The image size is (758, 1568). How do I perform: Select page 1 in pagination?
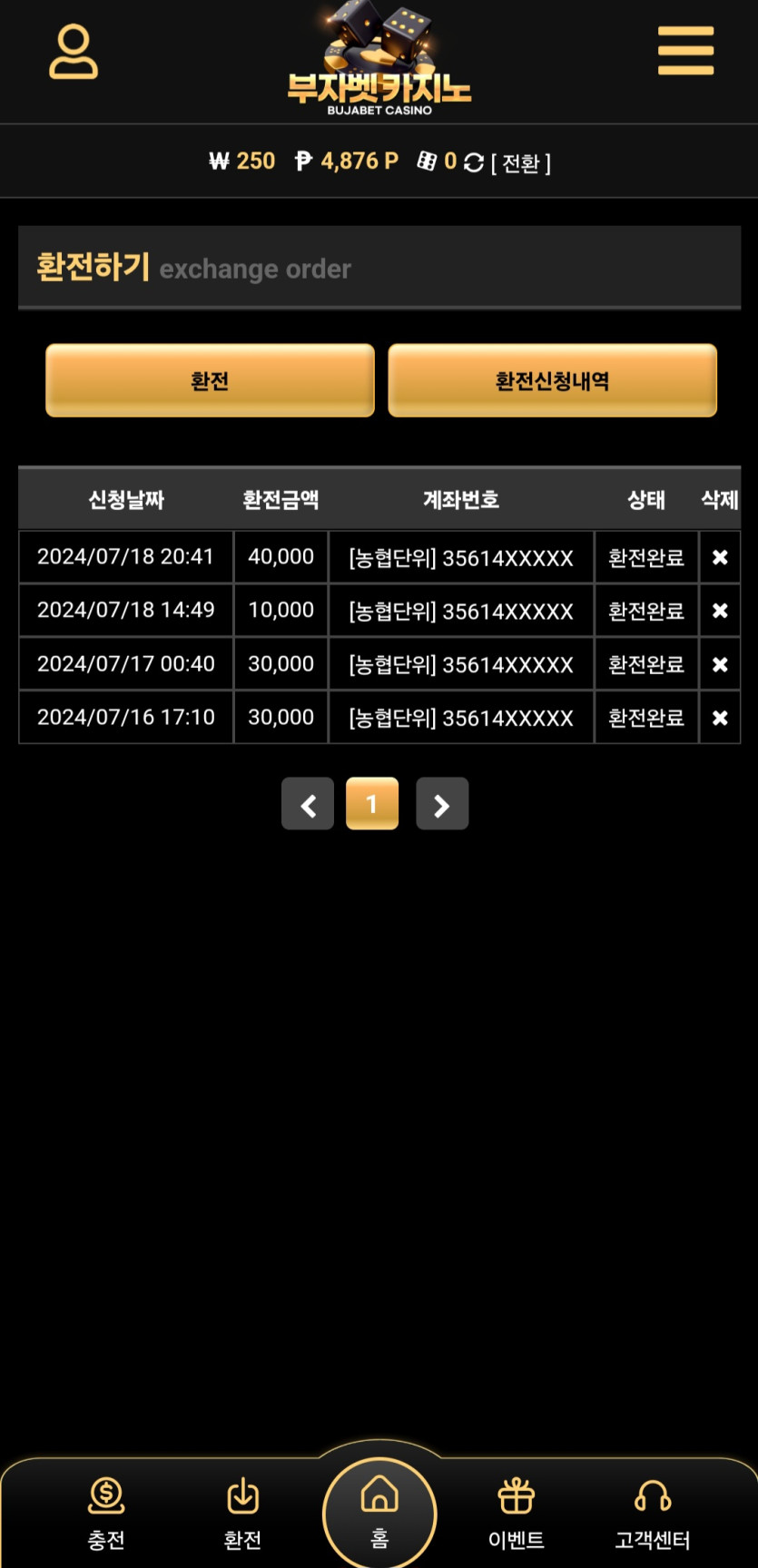372,804
